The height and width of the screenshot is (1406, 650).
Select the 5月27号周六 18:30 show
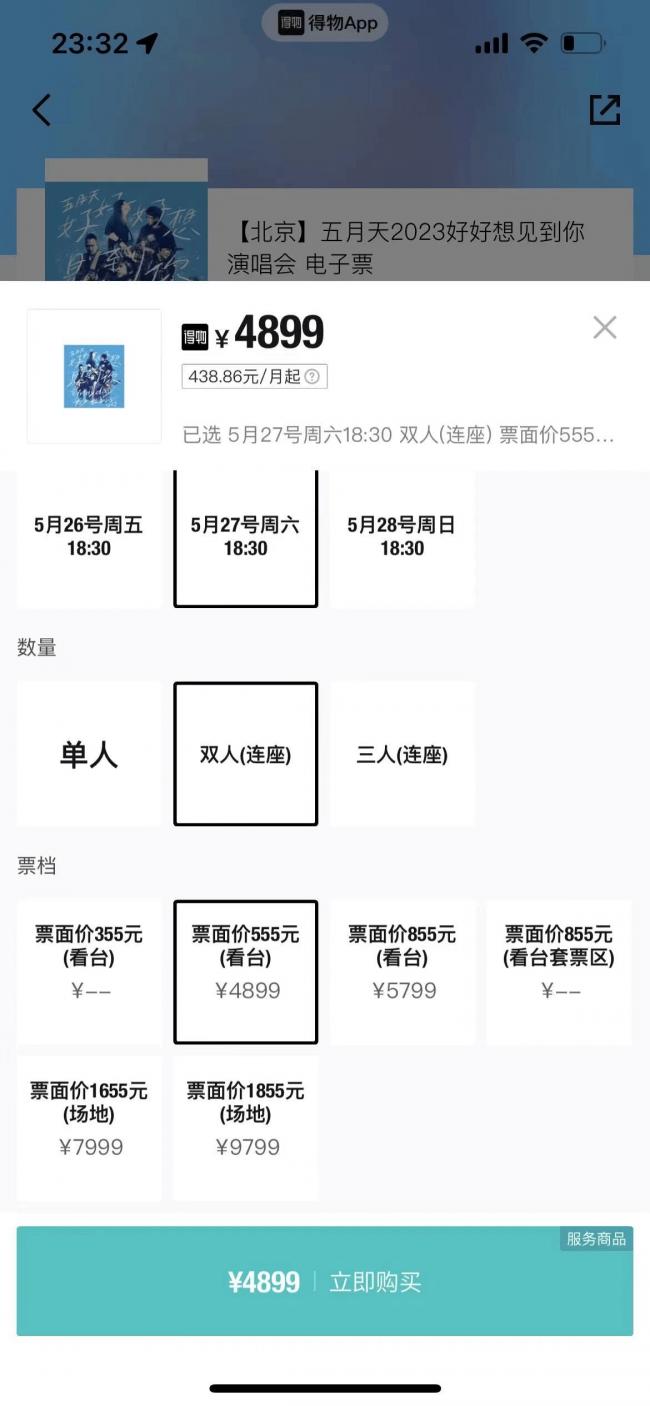coord(246,537)
